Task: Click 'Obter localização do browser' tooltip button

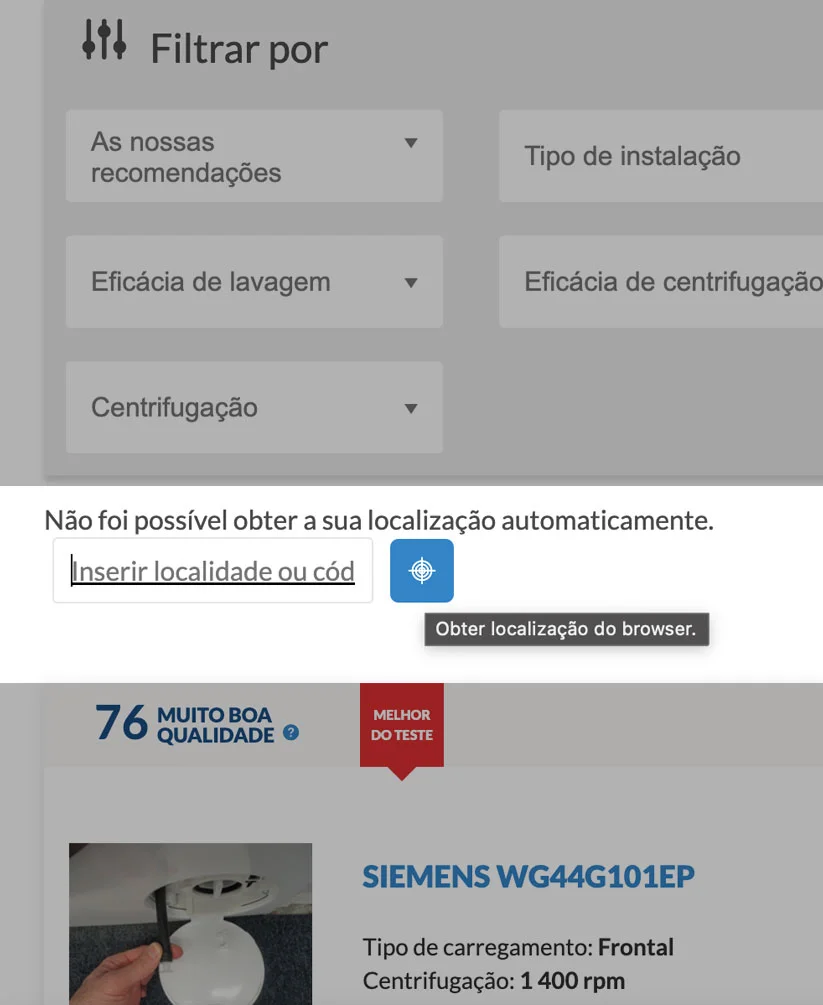Action: coord(566,629)
